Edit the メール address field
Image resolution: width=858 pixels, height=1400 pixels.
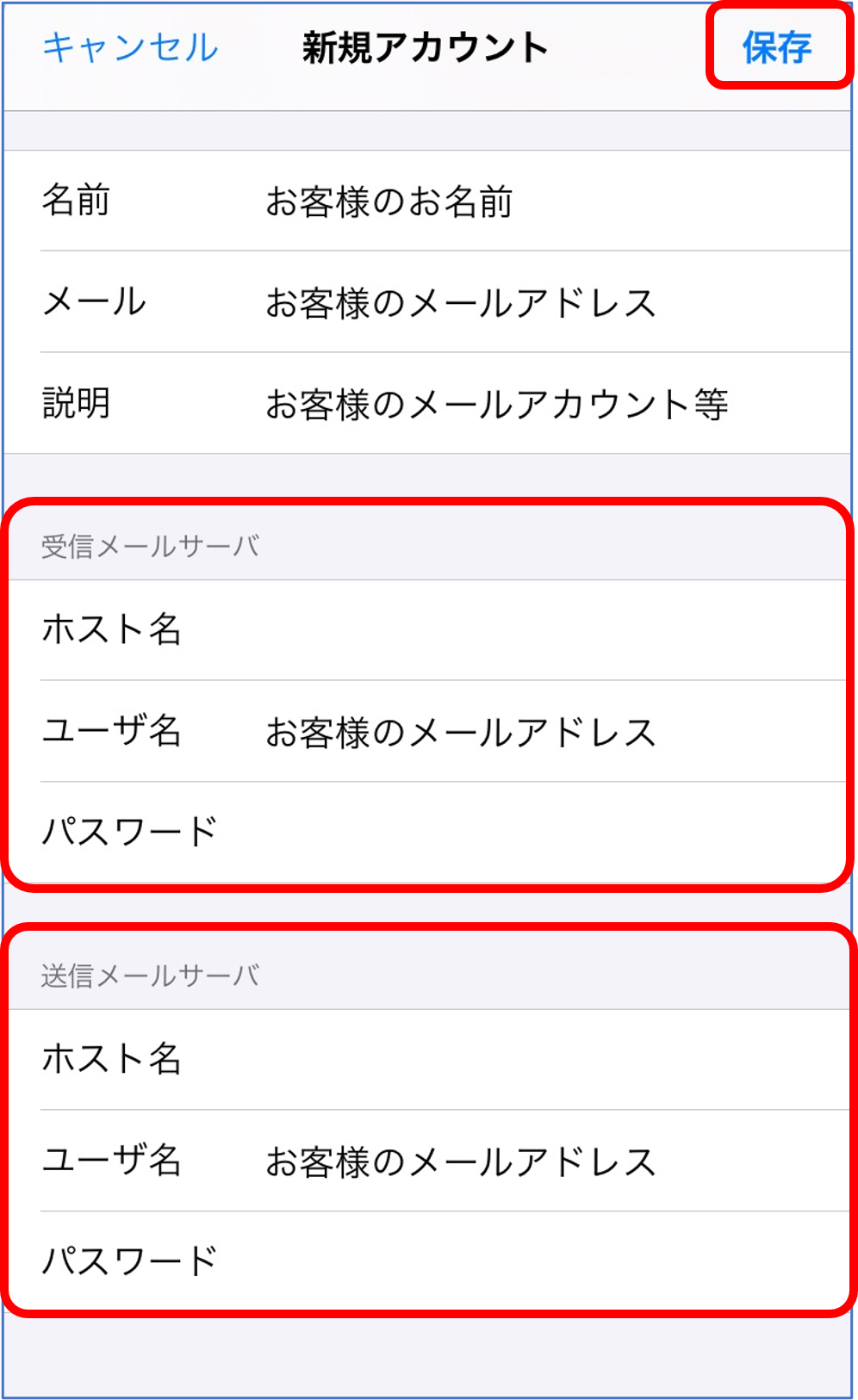click(428, 301)
